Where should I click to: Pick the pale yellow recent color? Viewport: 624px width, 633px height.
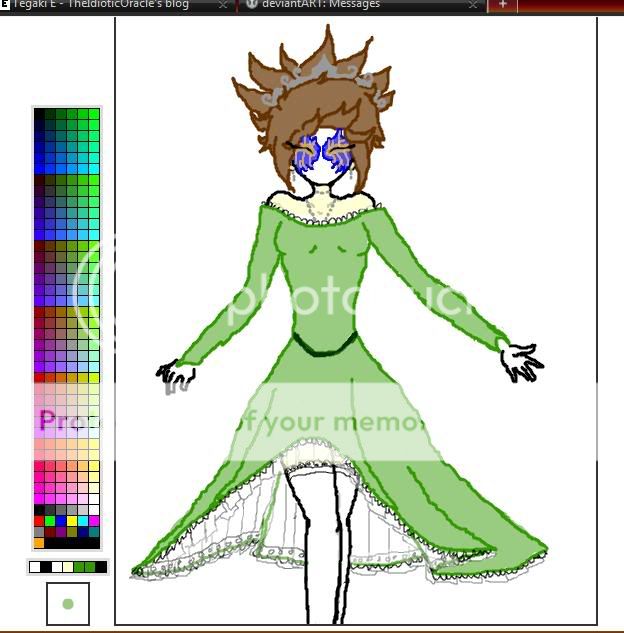pyautogui.click(x=68, y=567)
